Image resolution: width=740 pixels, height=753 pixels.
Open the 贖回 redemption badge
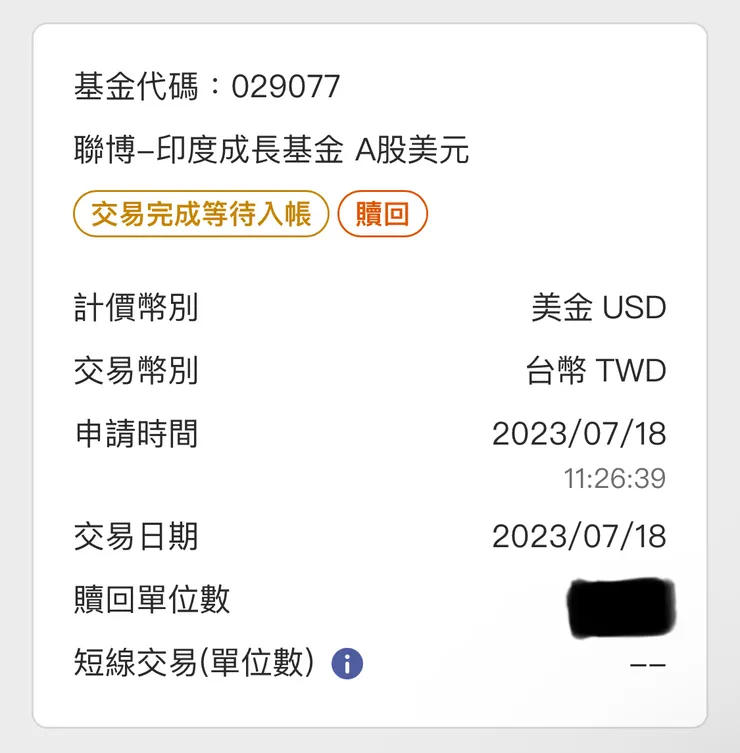tap(382, 213)
